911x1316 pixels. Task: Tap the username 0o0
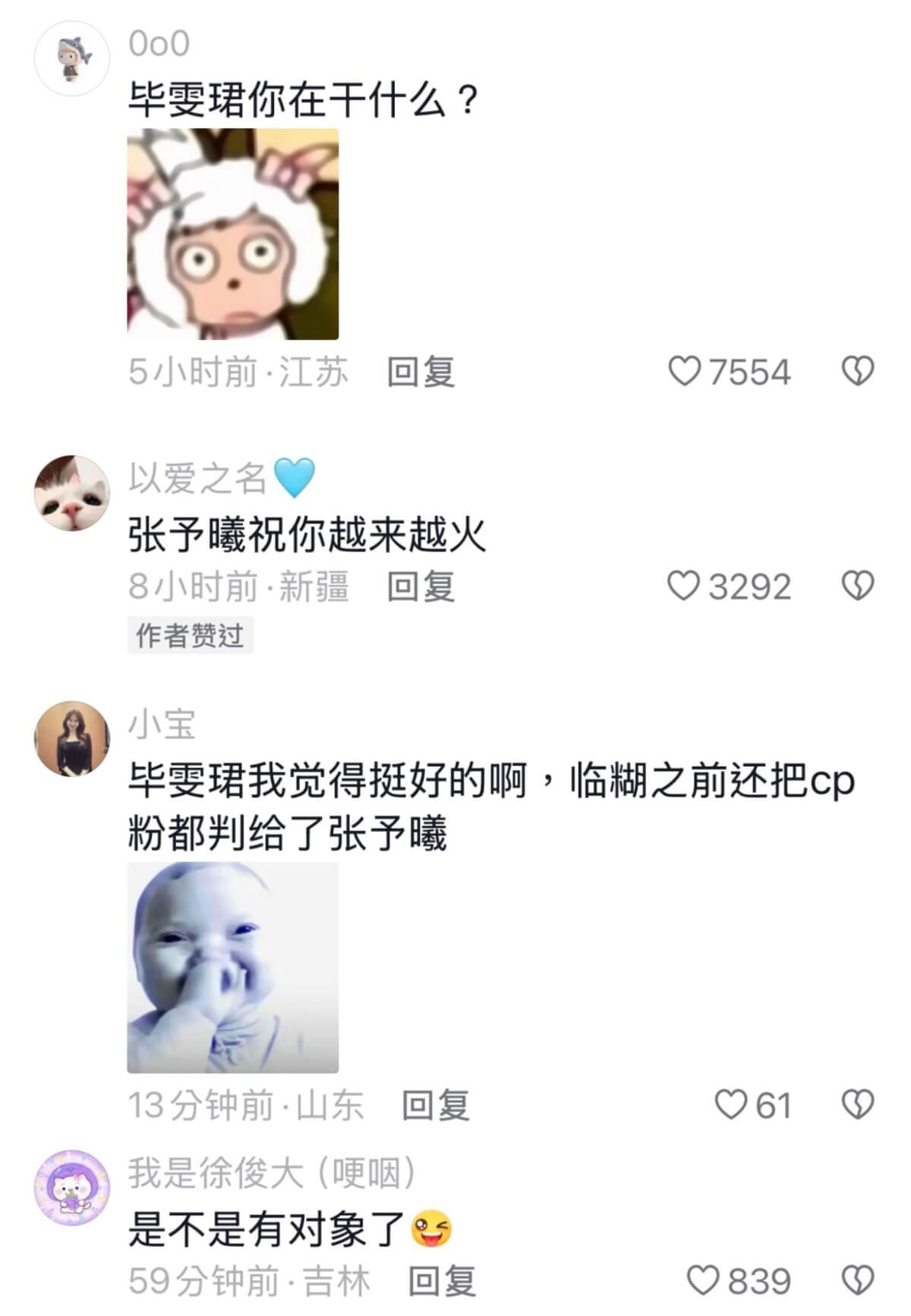pos(159,43)
